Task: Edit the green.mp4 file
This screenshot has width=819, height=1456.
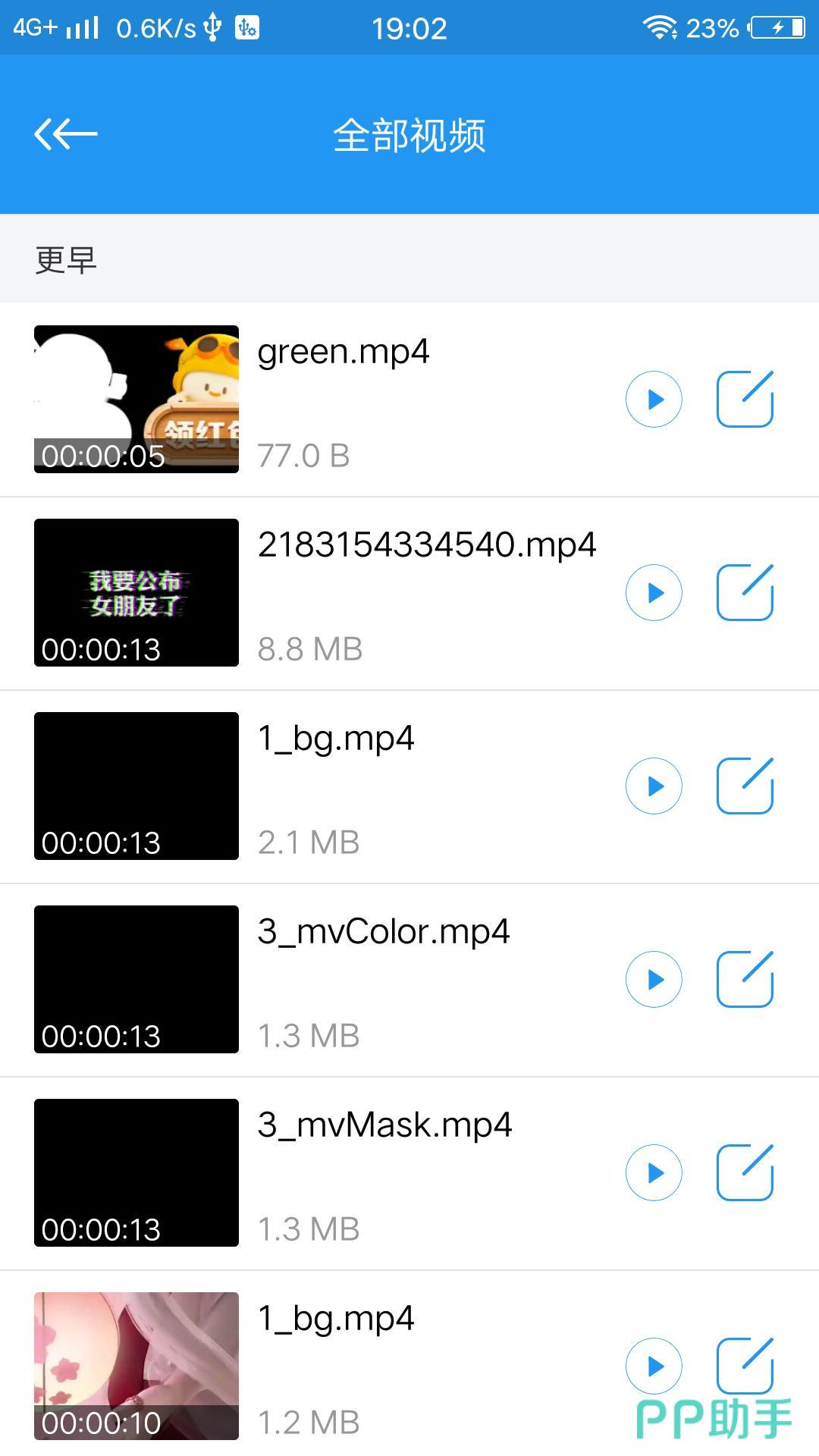Action: click(x=745, y=399)
